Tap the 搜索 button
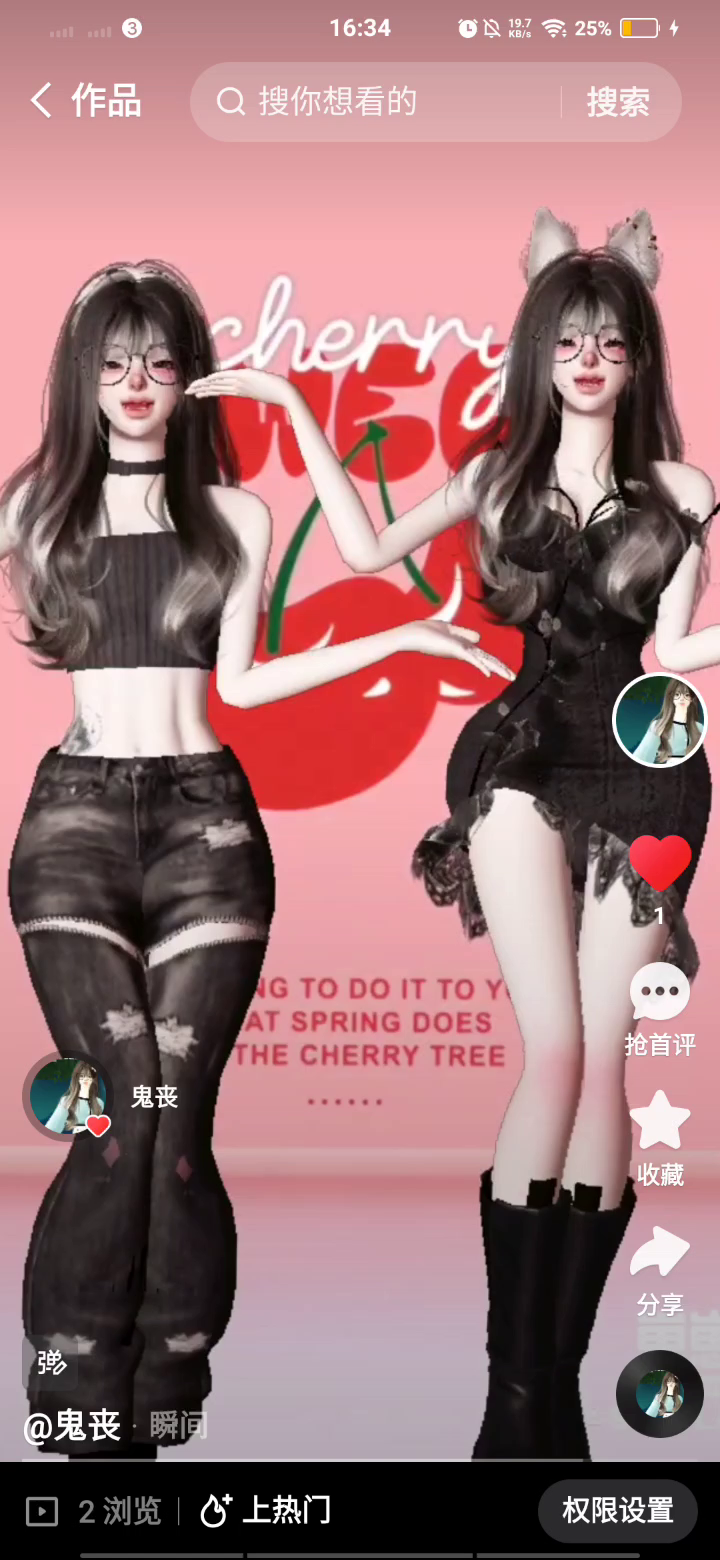Viewport: 720px width, 1560px height. point(618,101)
